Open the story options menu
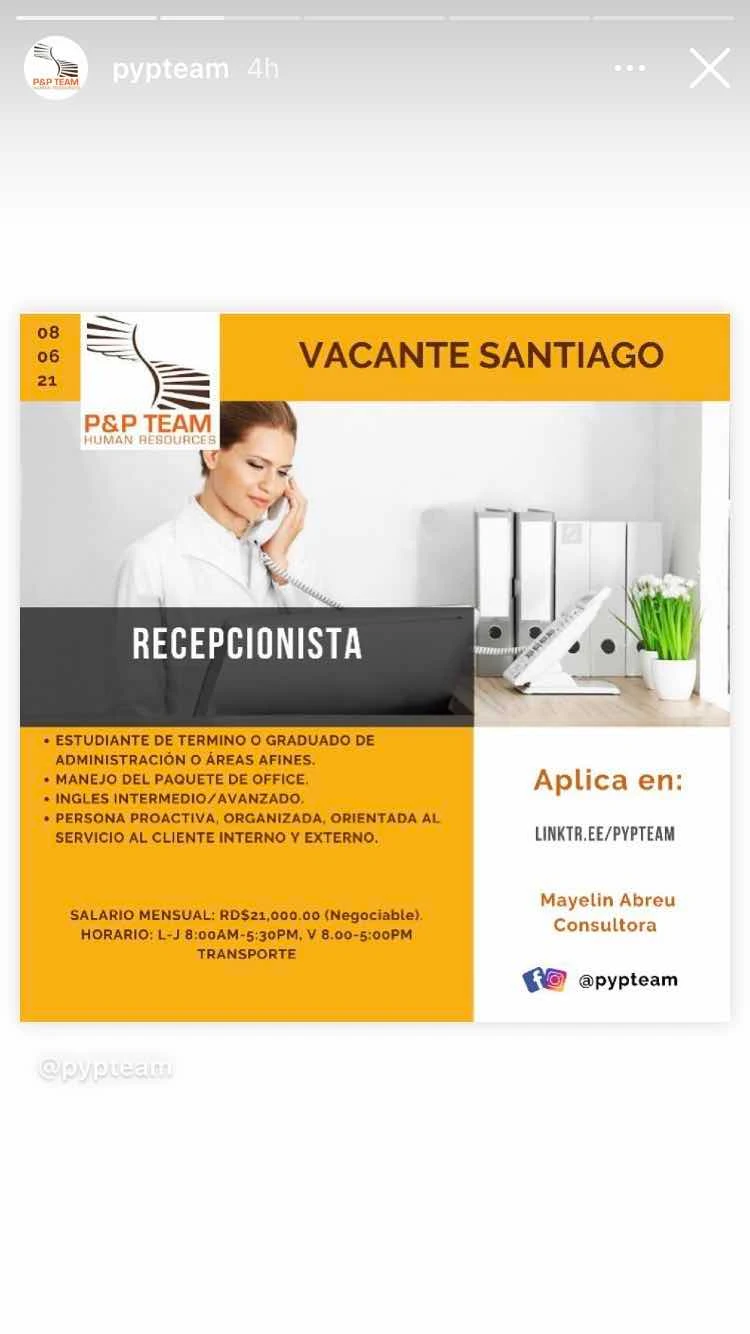 point(630,68)
